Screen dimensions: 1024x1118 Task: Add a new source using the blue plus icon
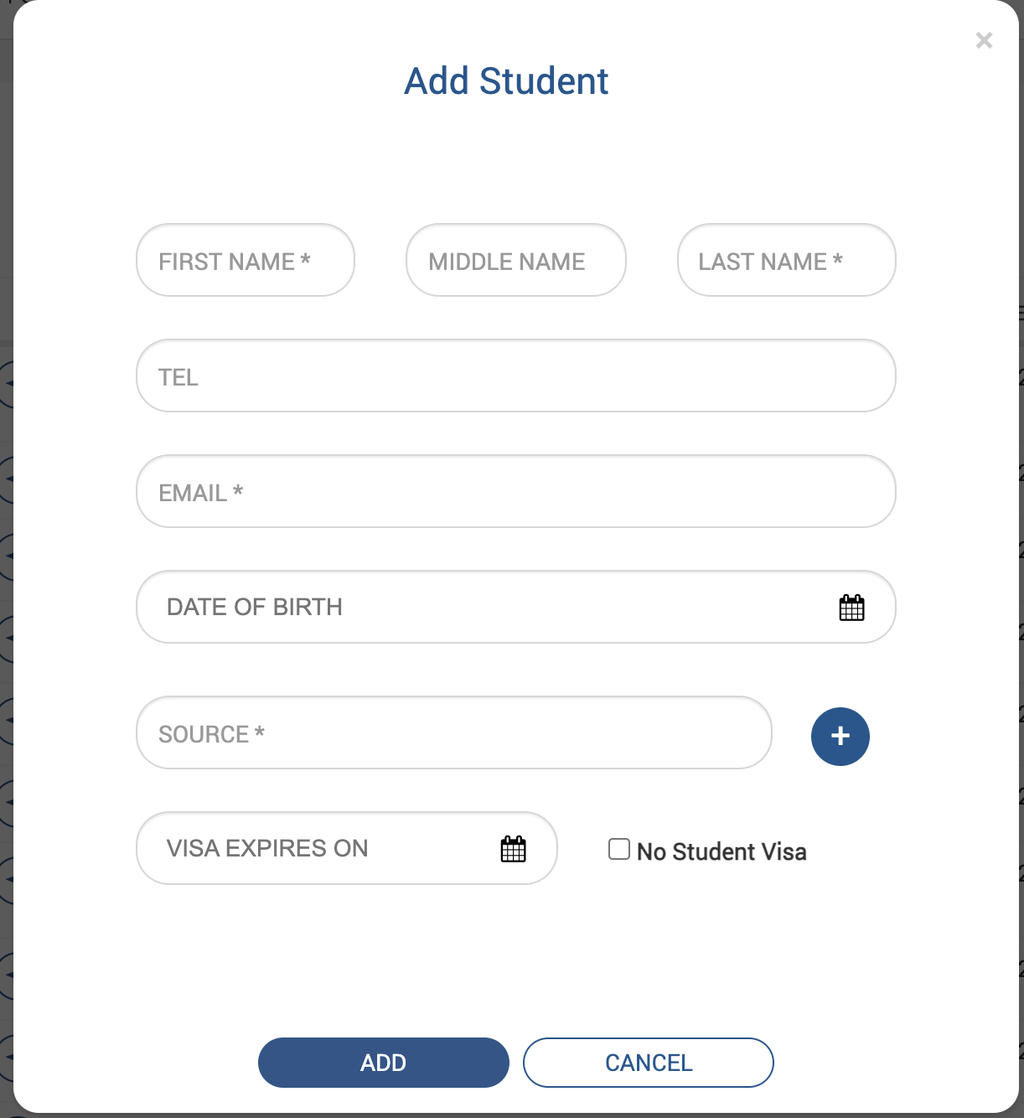[x=840, y=736]
